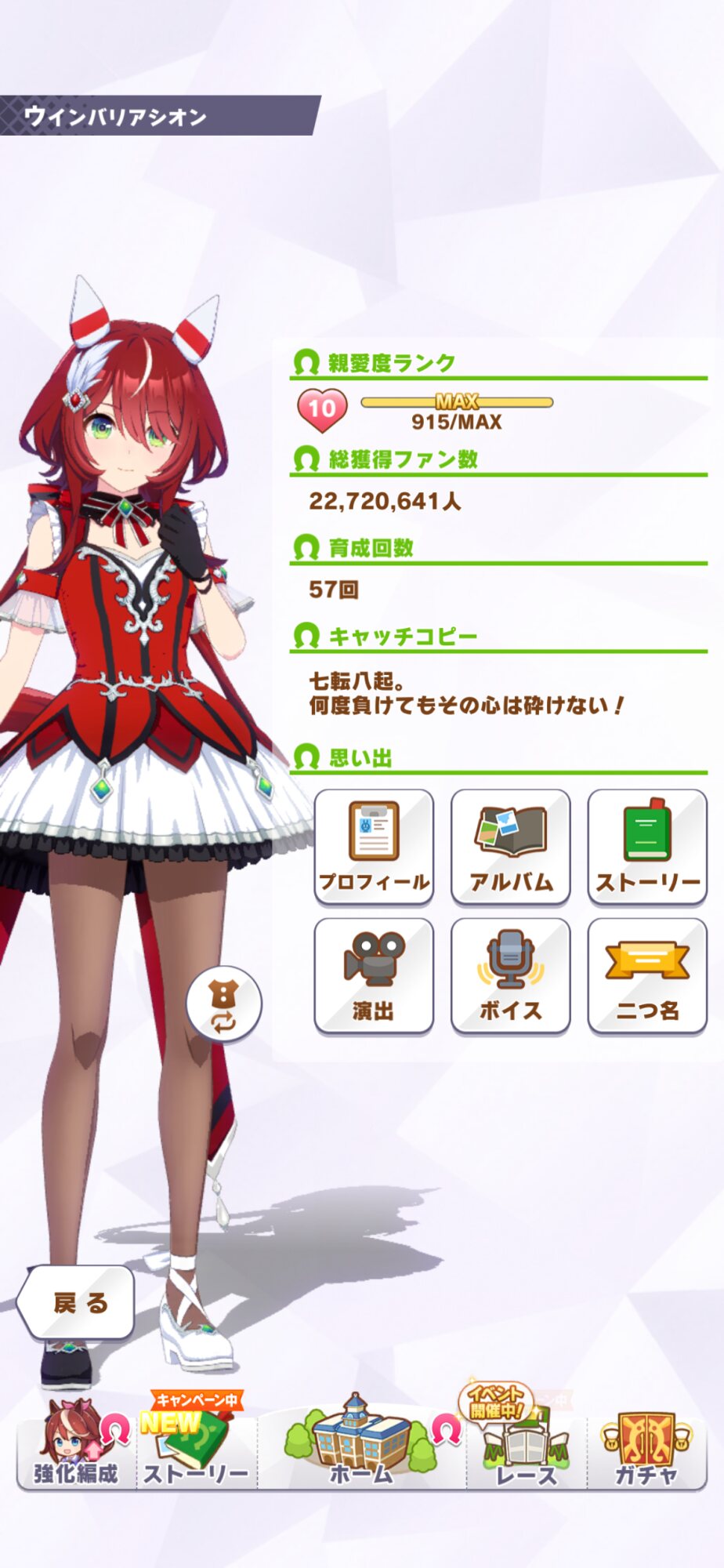Screen dimensions: 724x1568
Task: Open the 二つ名 (Nickname) button
Action: (647, 975)
